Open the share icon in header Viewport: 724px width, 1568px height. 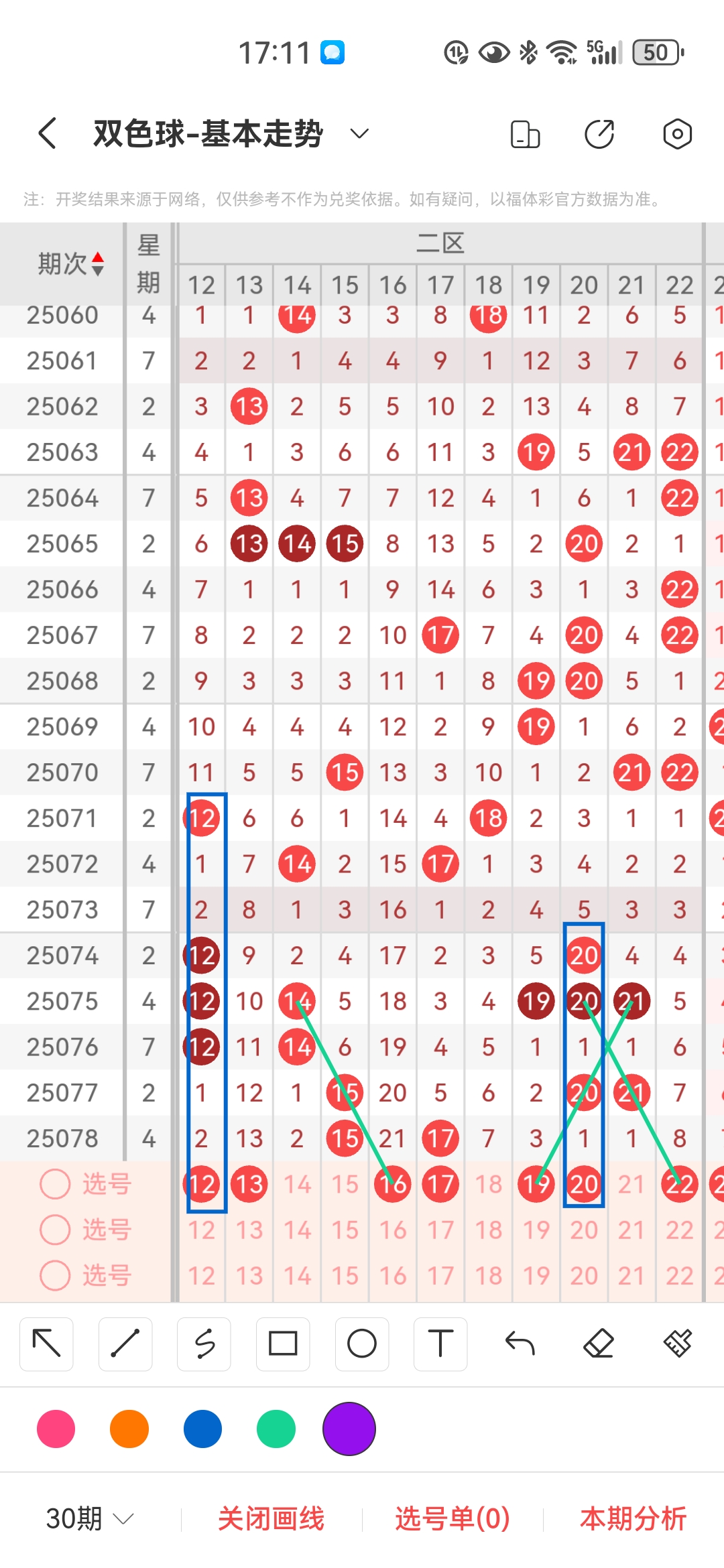point(599,134)
